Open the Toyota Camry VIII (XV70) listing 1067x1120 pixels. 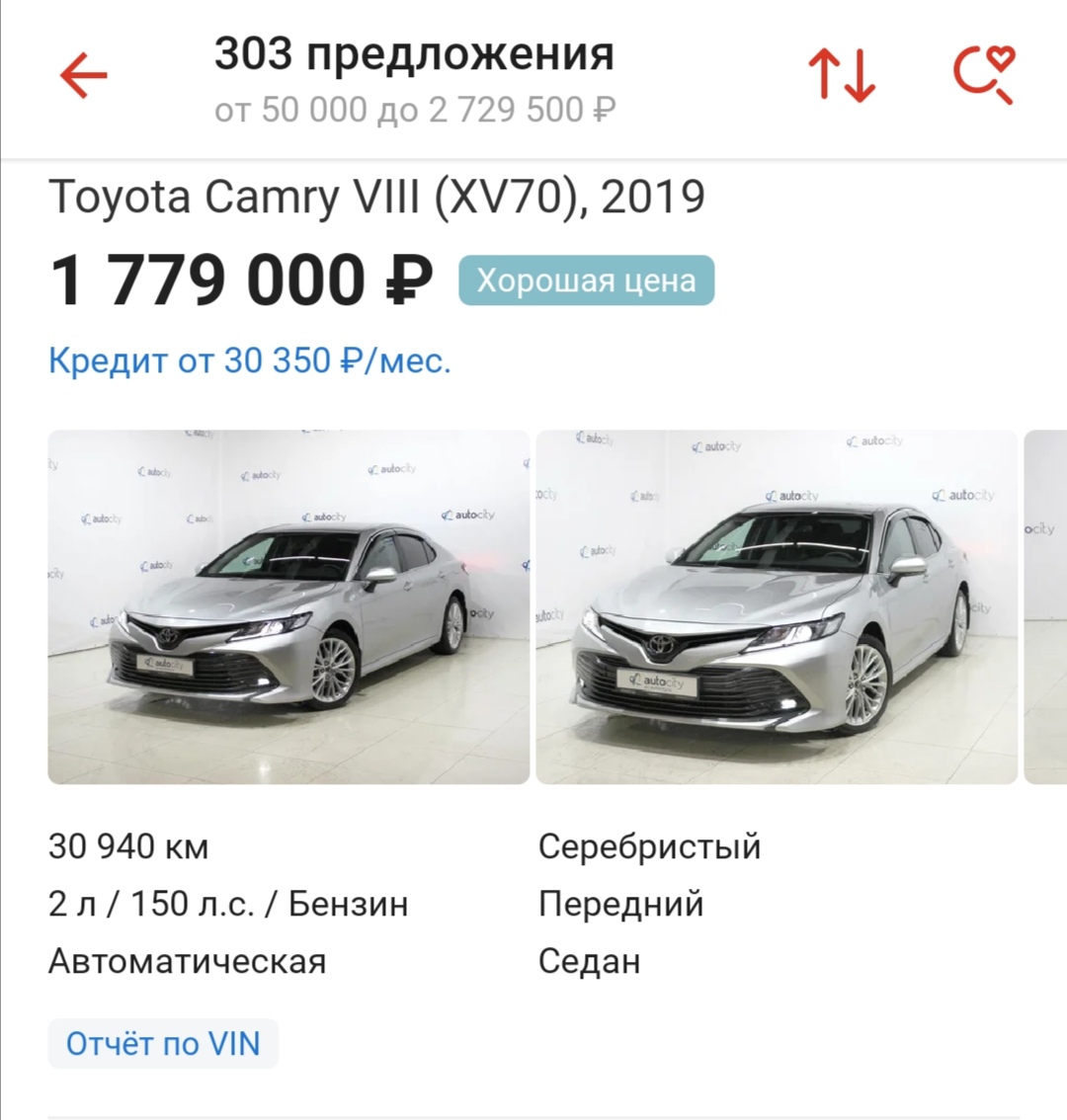pyautogui.click(x=376, y=197)
